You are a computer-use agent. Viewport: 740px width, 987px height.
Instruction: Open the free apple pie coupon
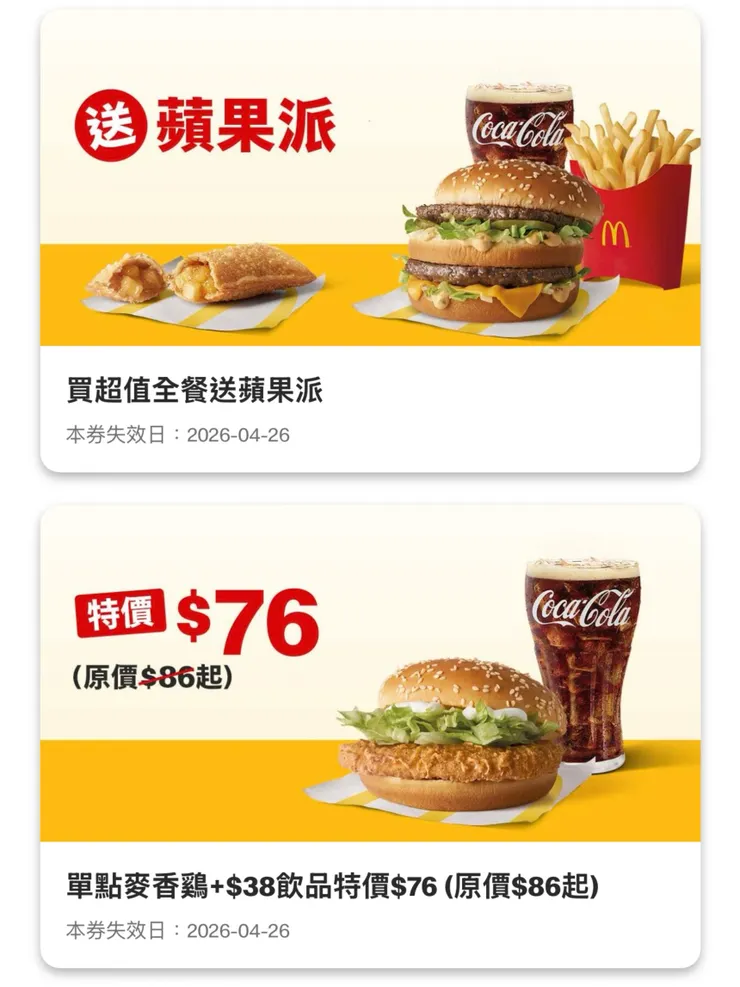[370, 240]
